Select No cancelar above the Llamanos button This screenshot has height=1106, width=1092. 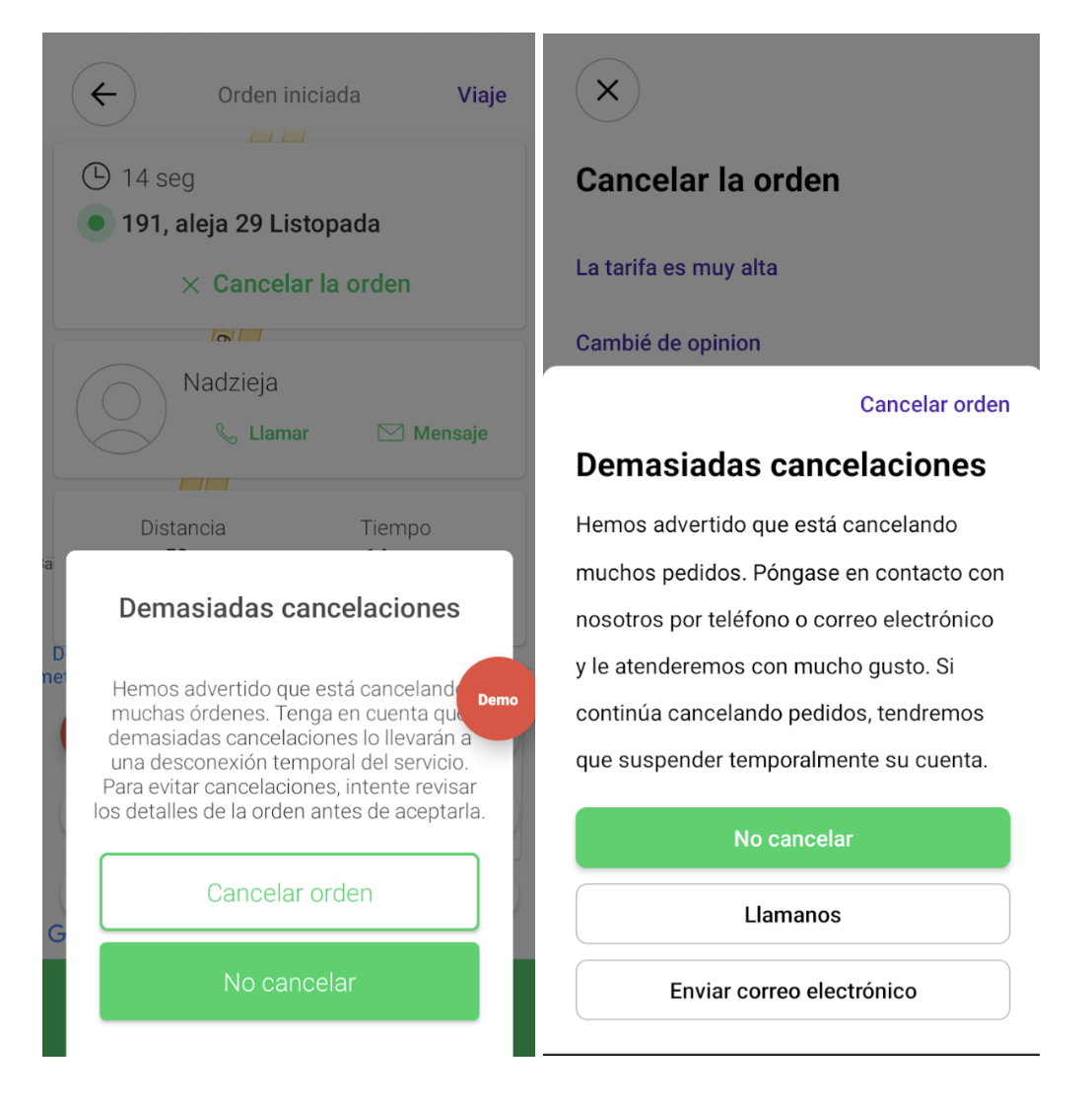pos(792,838)
